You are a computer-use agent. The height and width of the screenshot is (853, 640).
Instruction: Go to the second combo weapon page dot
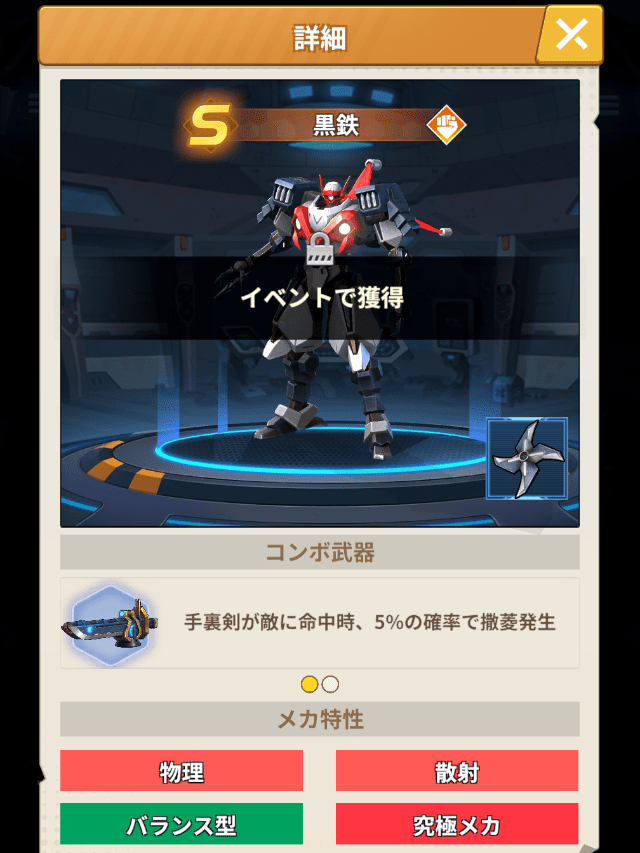pos(331,684)
